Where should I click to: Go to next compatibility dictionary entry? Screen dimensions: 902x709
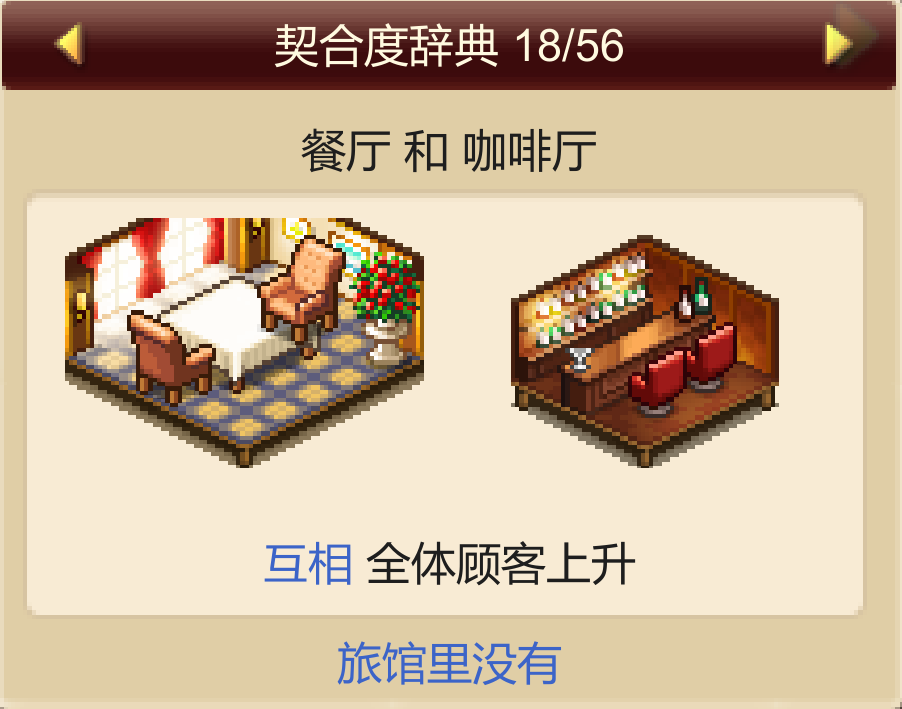[838, 44]
